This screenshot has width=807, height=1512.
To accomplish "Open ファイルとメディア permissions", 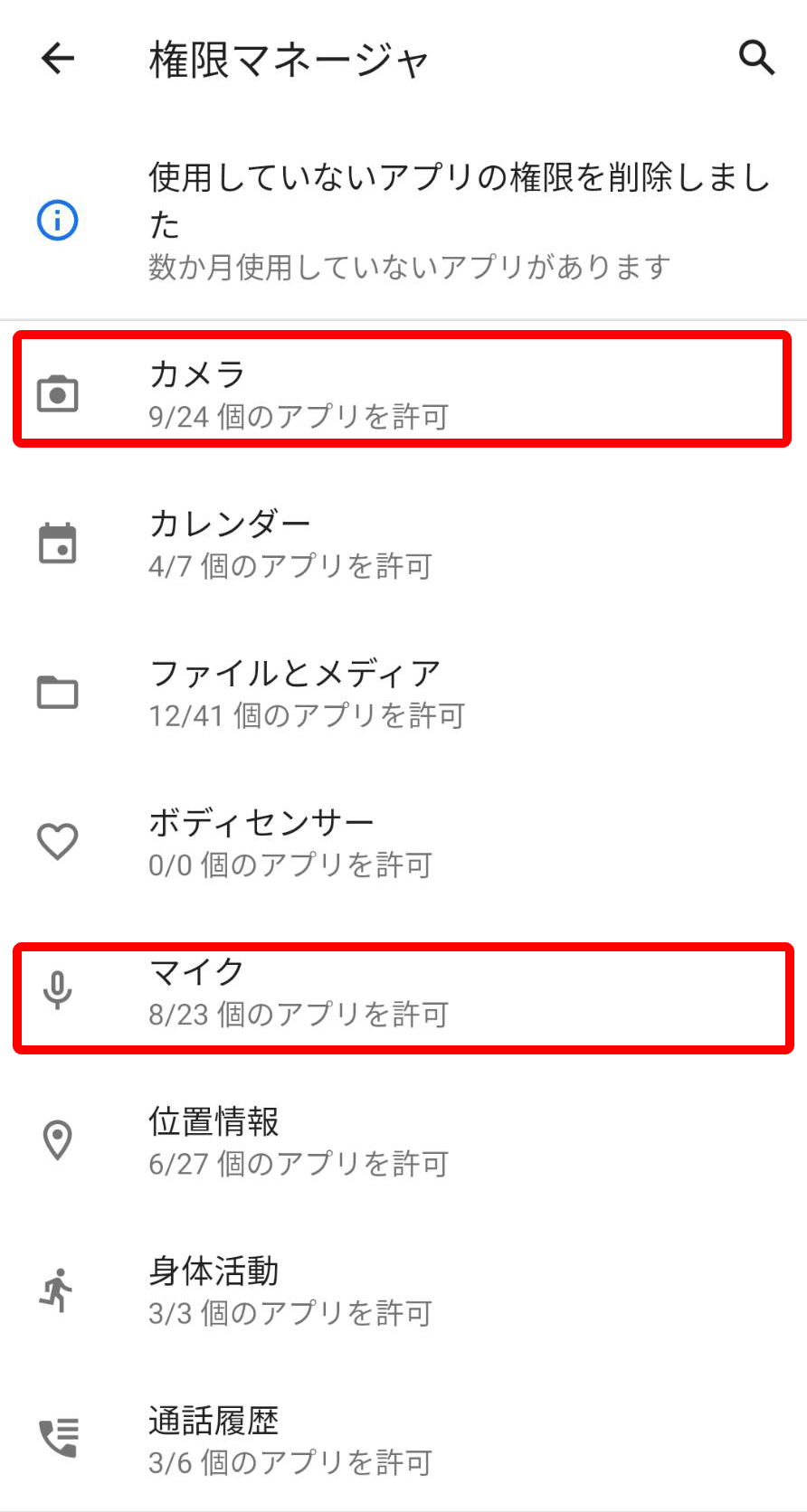I will tap(403, 693).
